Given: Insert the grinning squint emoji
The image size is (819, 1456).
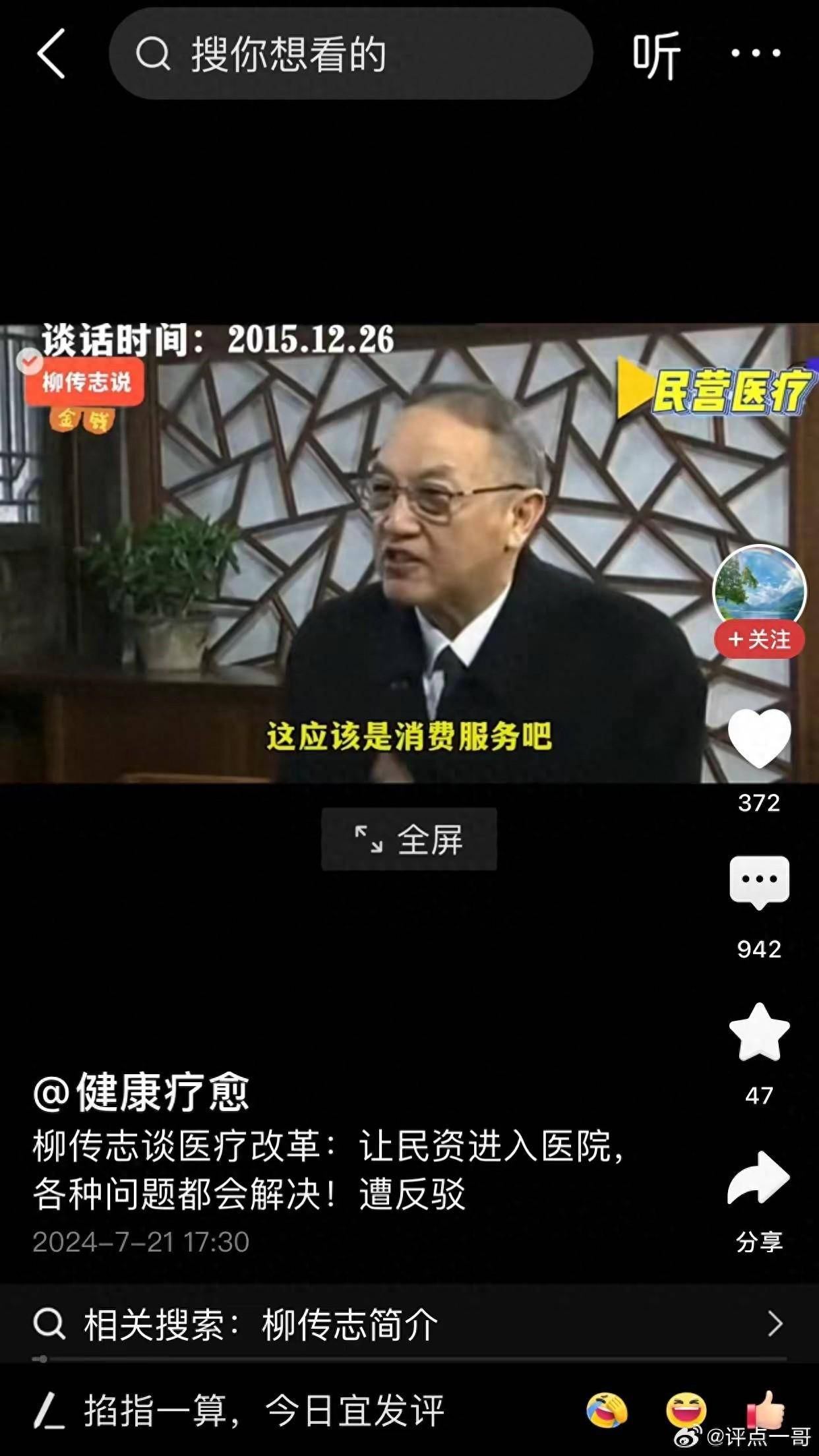Looking at the screenshot, I should click(686, 1410).
